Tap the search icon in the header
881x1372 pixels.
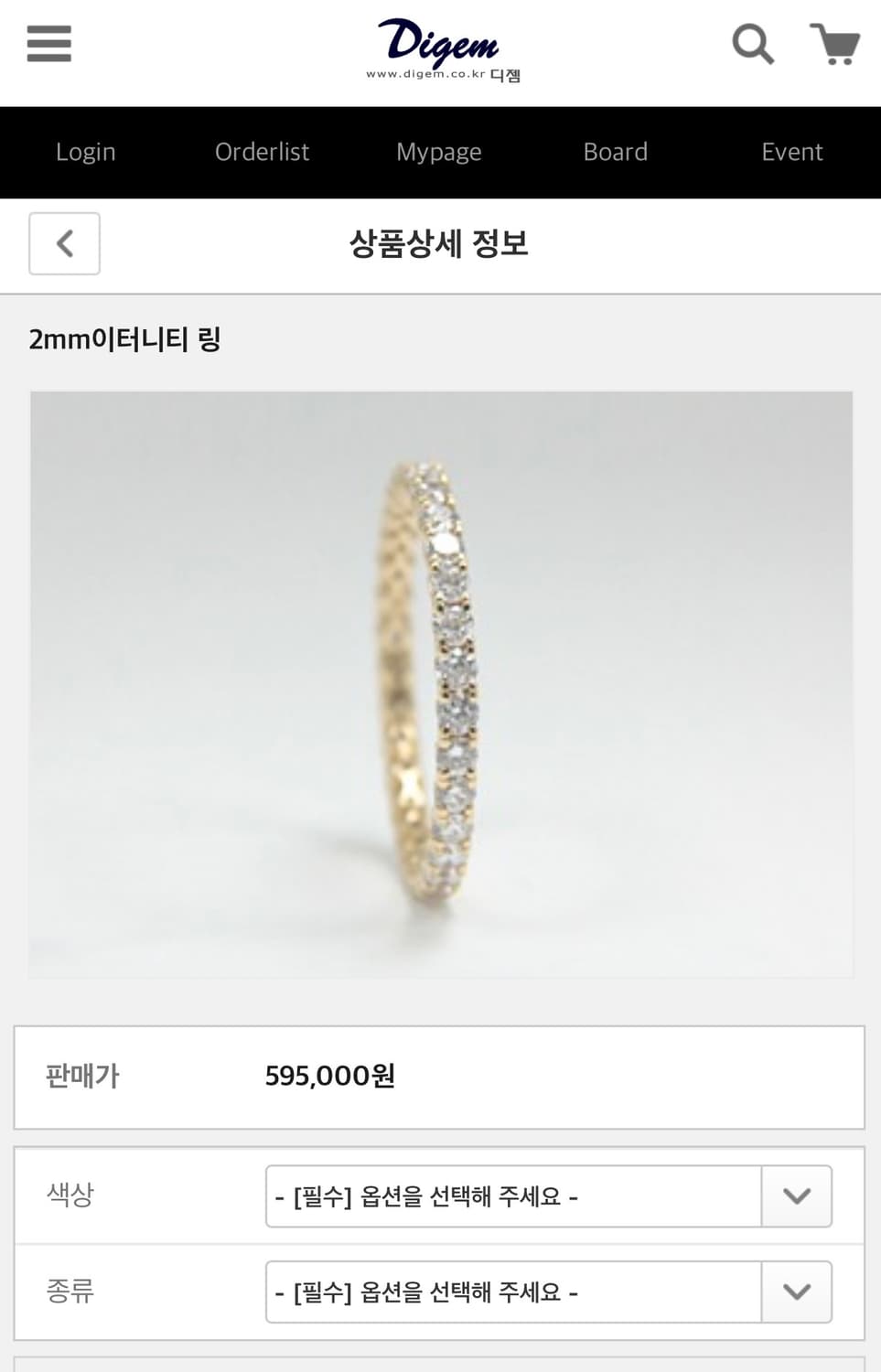coord(752,42)
